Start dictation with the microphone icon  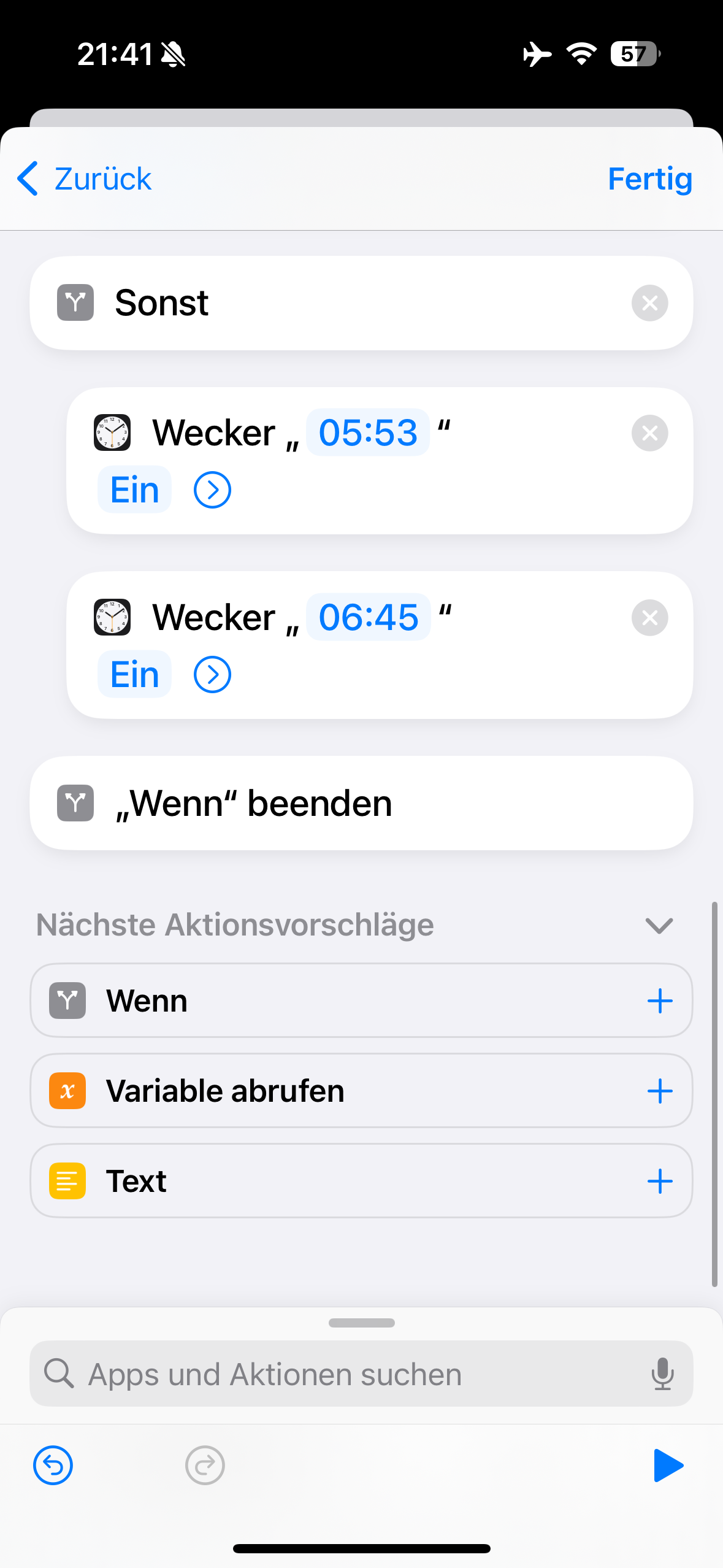coord(662,1374)
